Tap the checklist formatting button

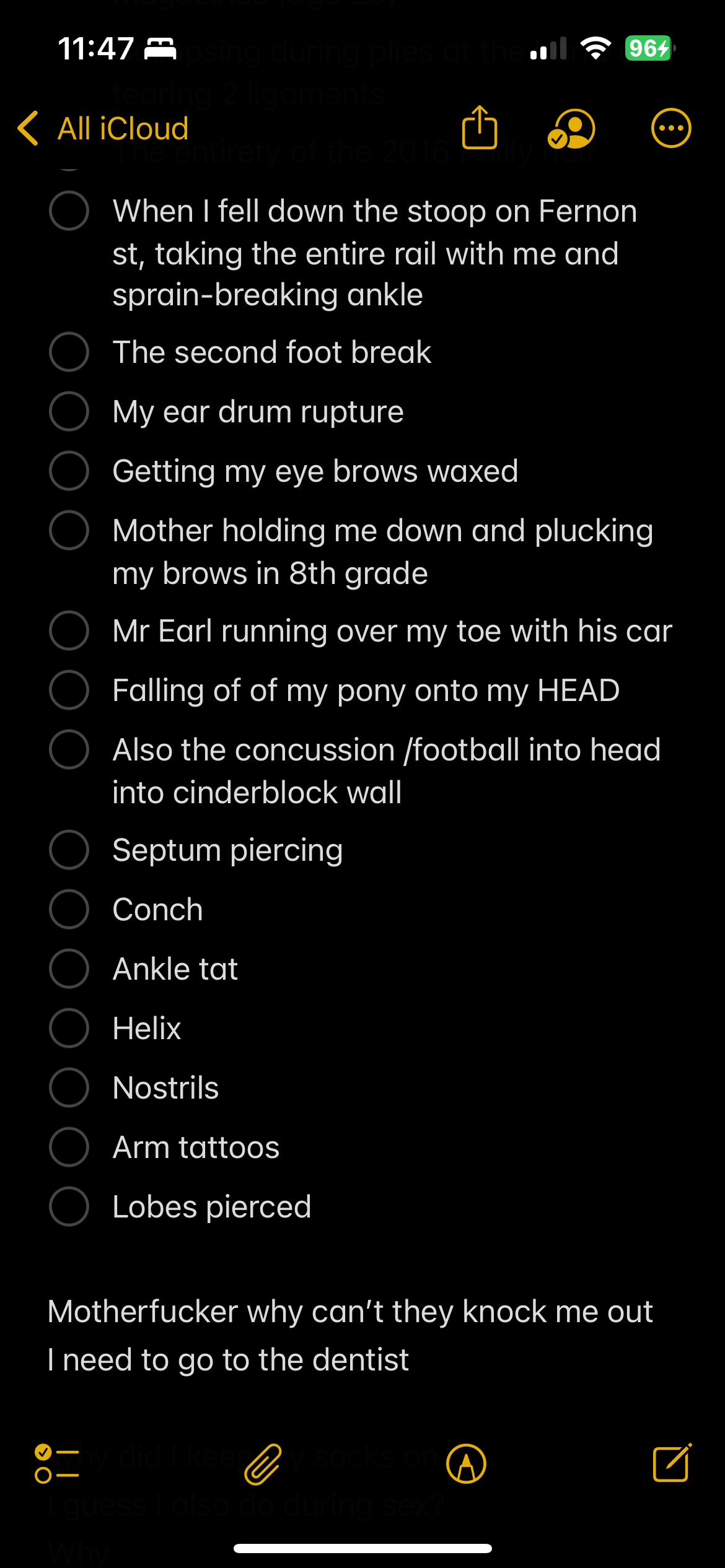pyautogui.click(x=56, y=1464)
